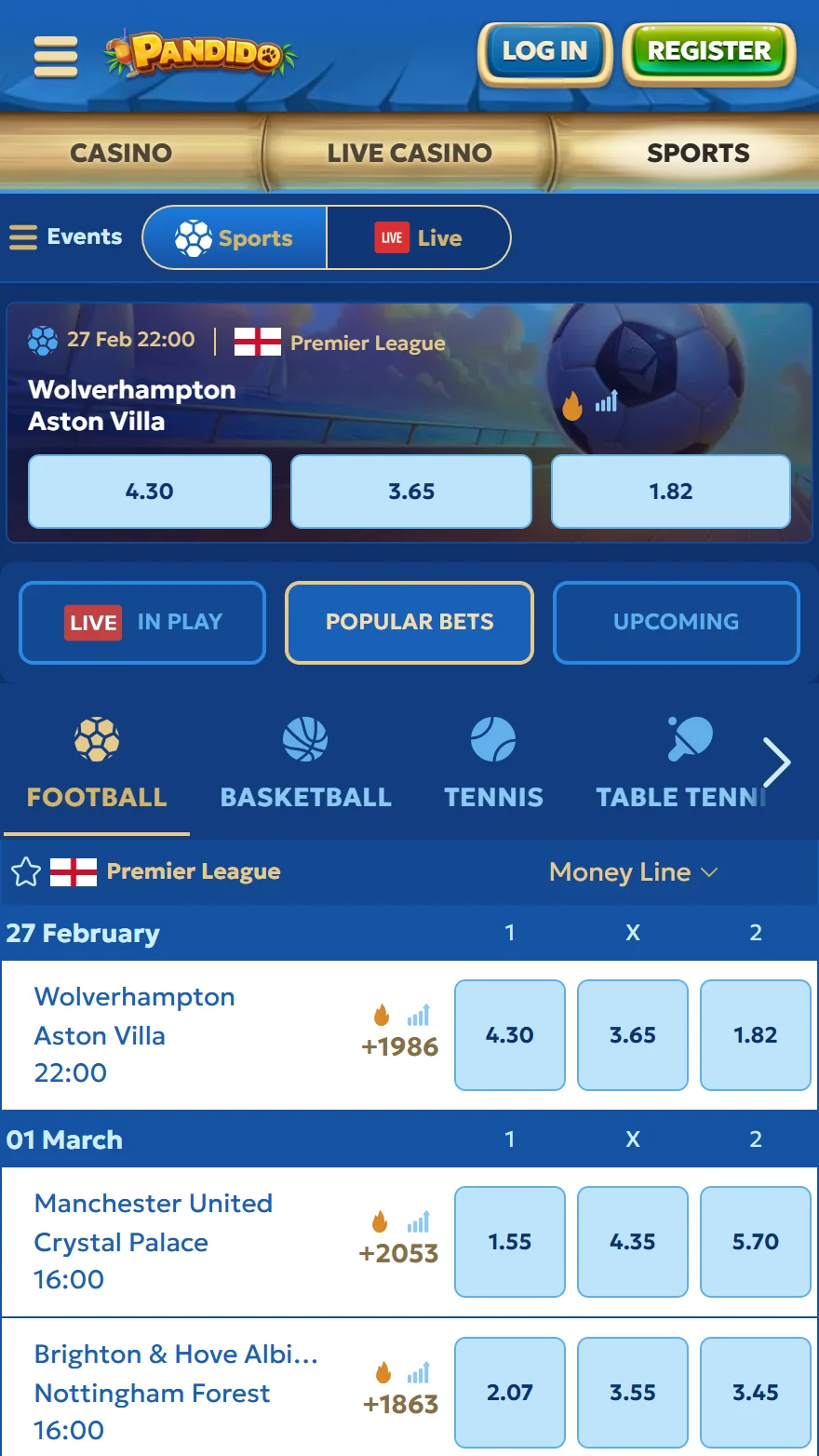Open +1986 markets for Wolverhampton match
The height and width of the screenshot is (1456, 819).
coord(399,1046)
